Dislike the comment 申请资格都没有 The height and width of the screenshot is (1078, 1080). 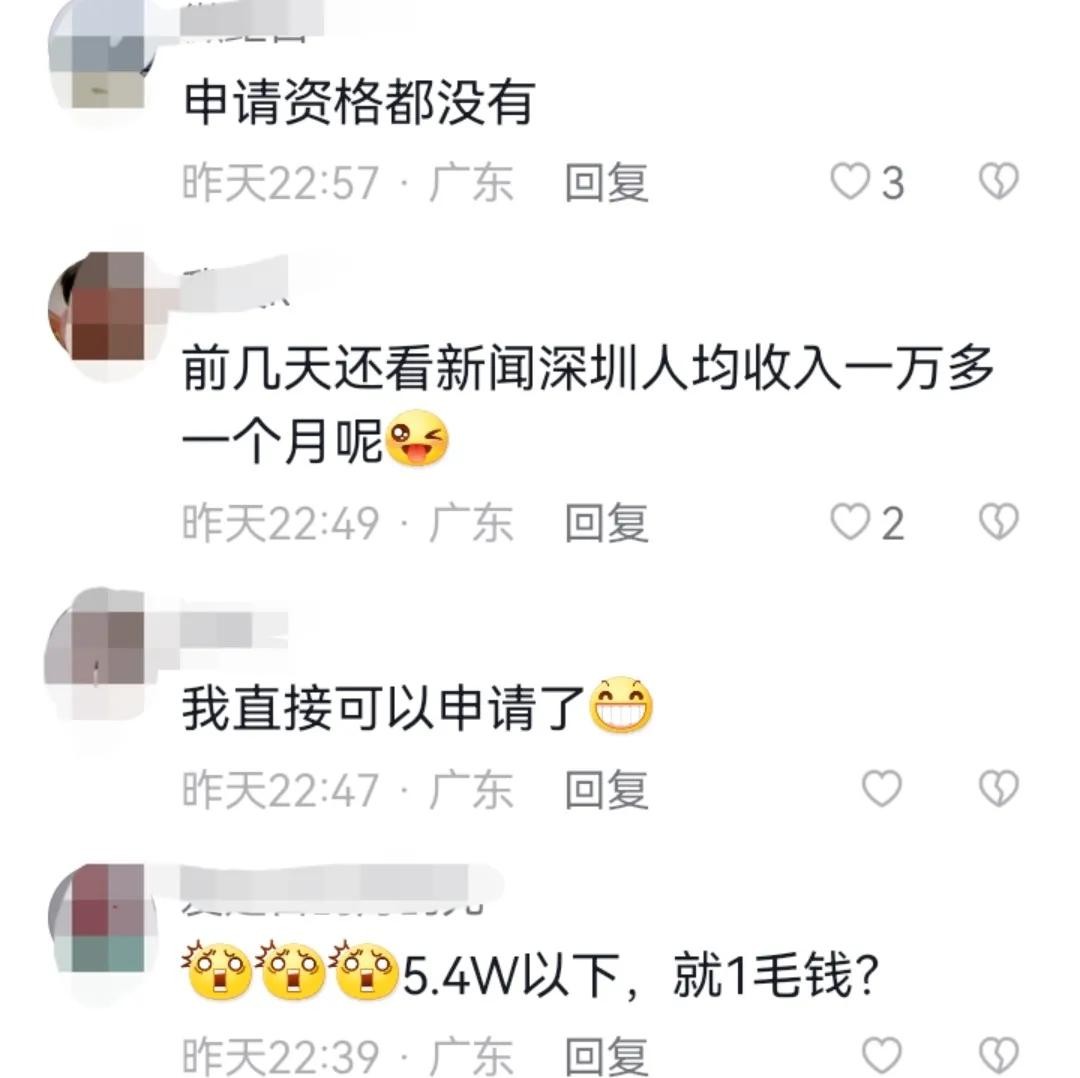coord(997,182)
